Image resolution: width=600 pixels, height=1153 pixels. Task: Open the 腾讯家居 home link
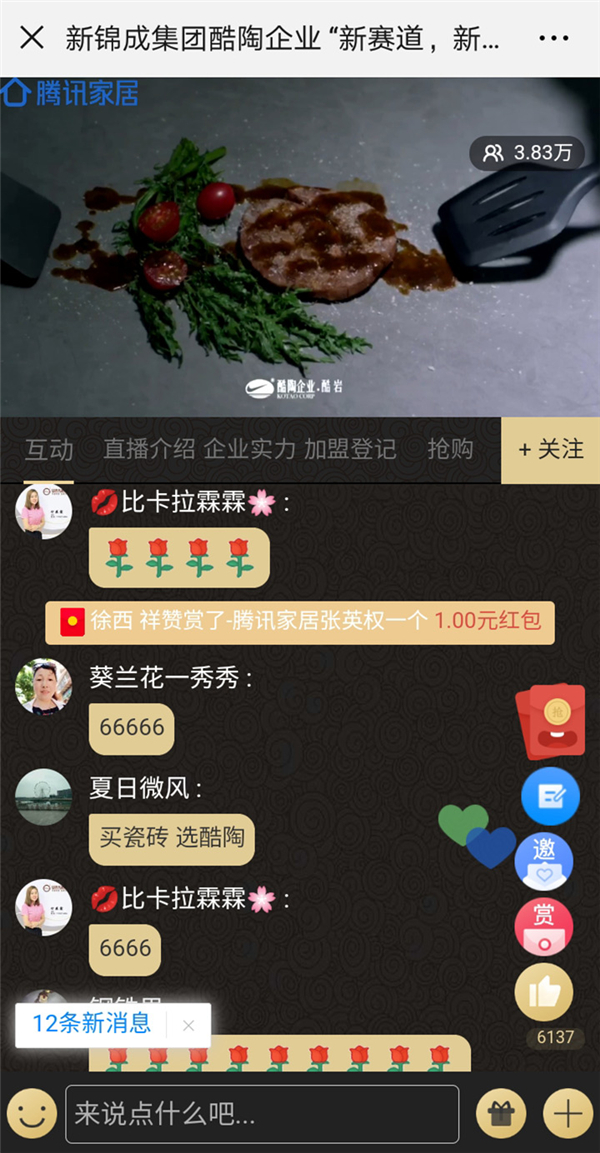pyautogui.click(x=70, y=93)
